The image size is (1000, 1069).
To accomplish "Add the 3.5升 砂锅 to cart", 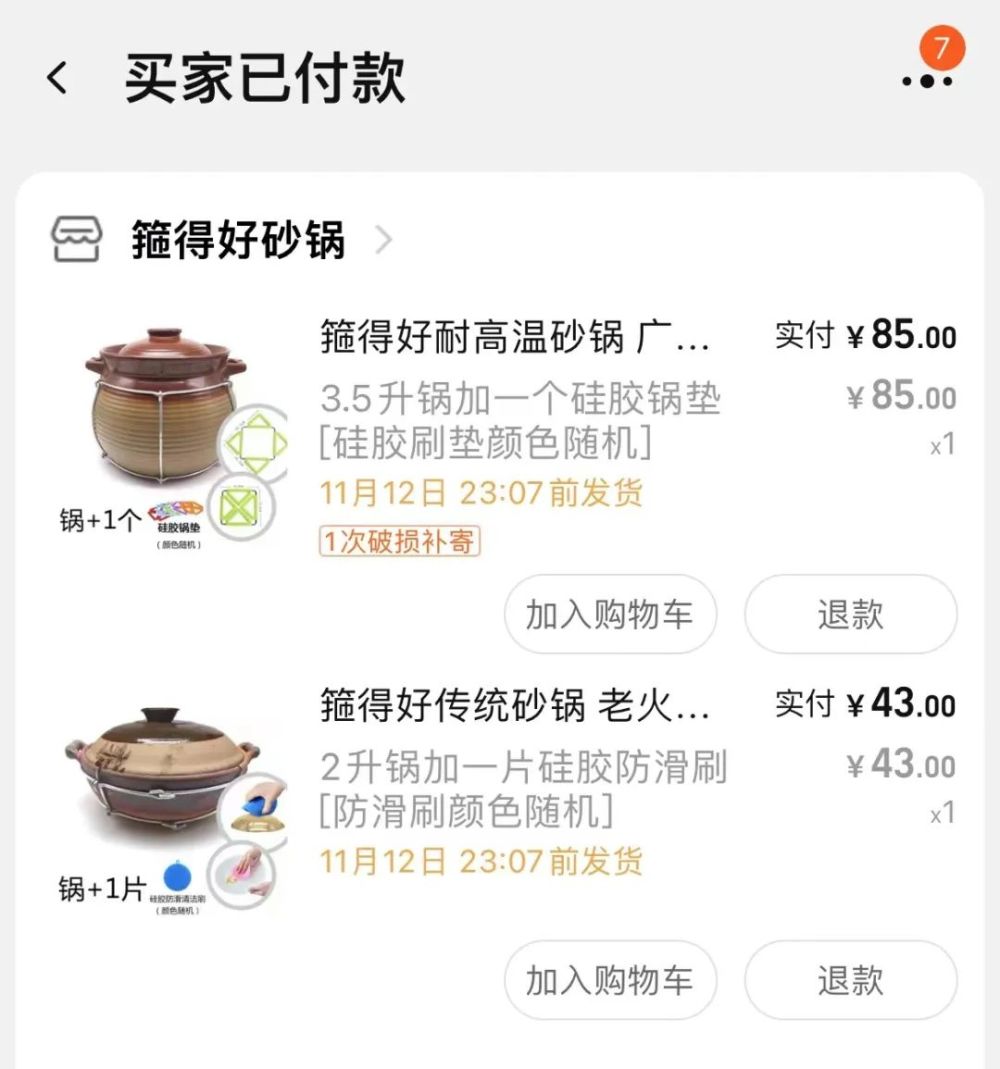I will [x=610, y=614].
